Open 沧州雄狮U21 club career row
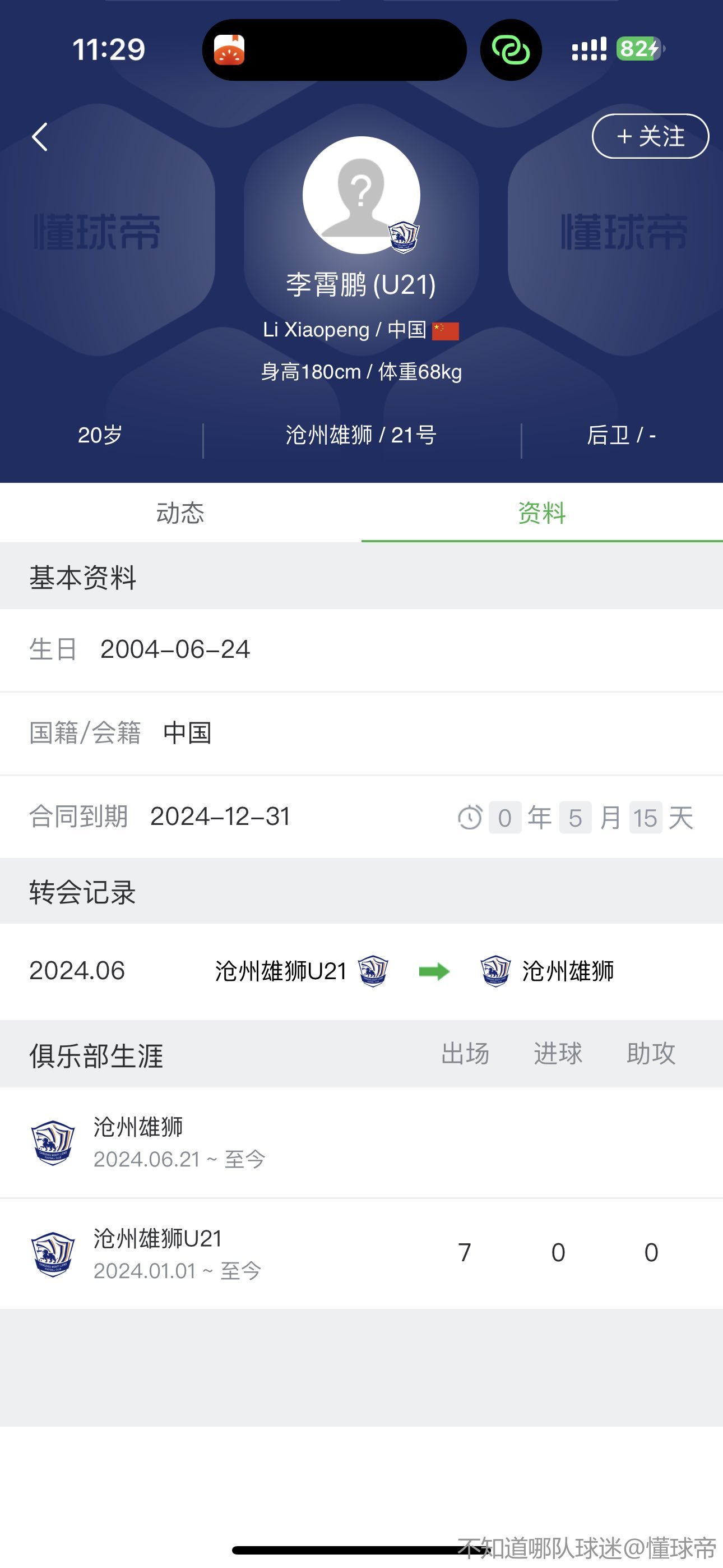The width and height of the screenshot is (723, 1568). [x=361, y=1254]
